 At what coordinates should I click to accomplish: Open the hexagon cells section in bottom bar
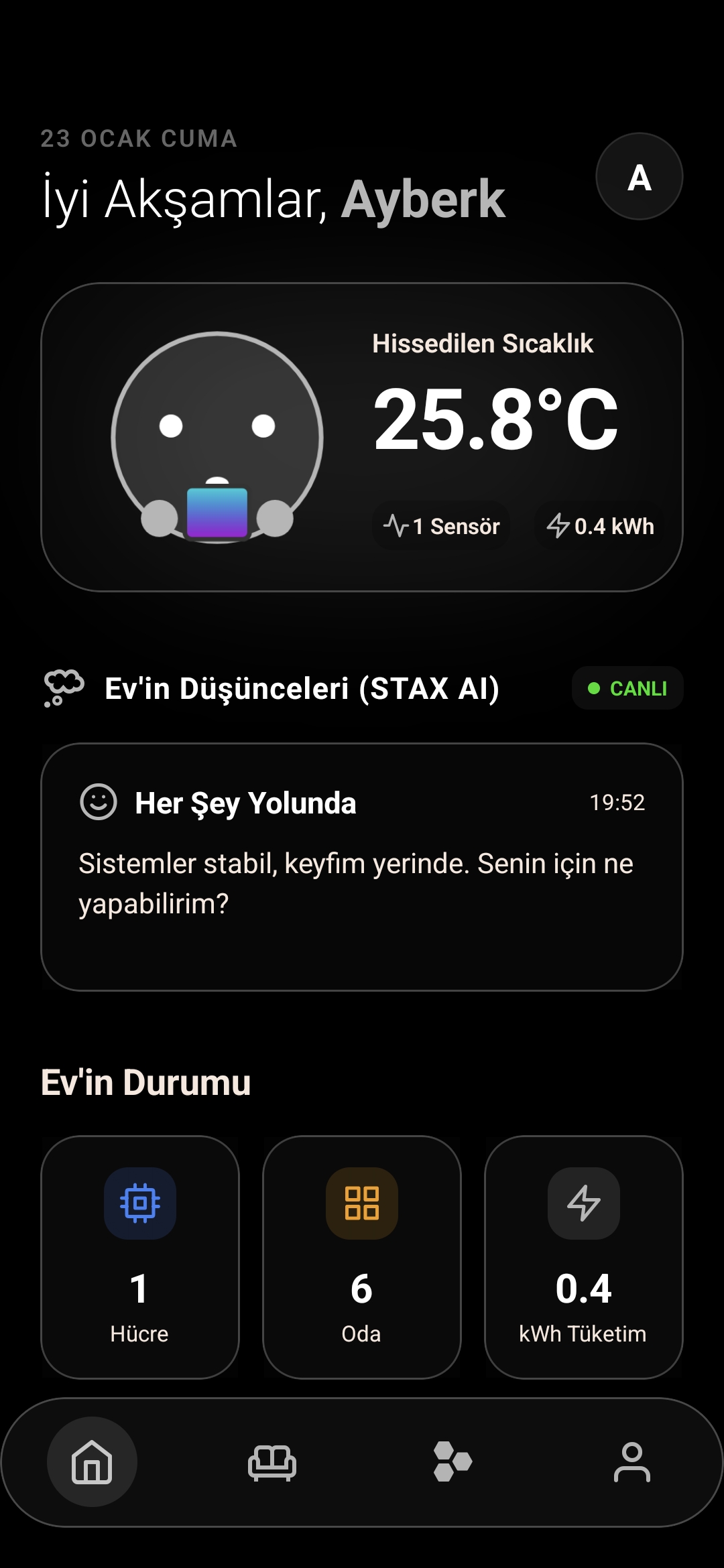(450, 1462)
